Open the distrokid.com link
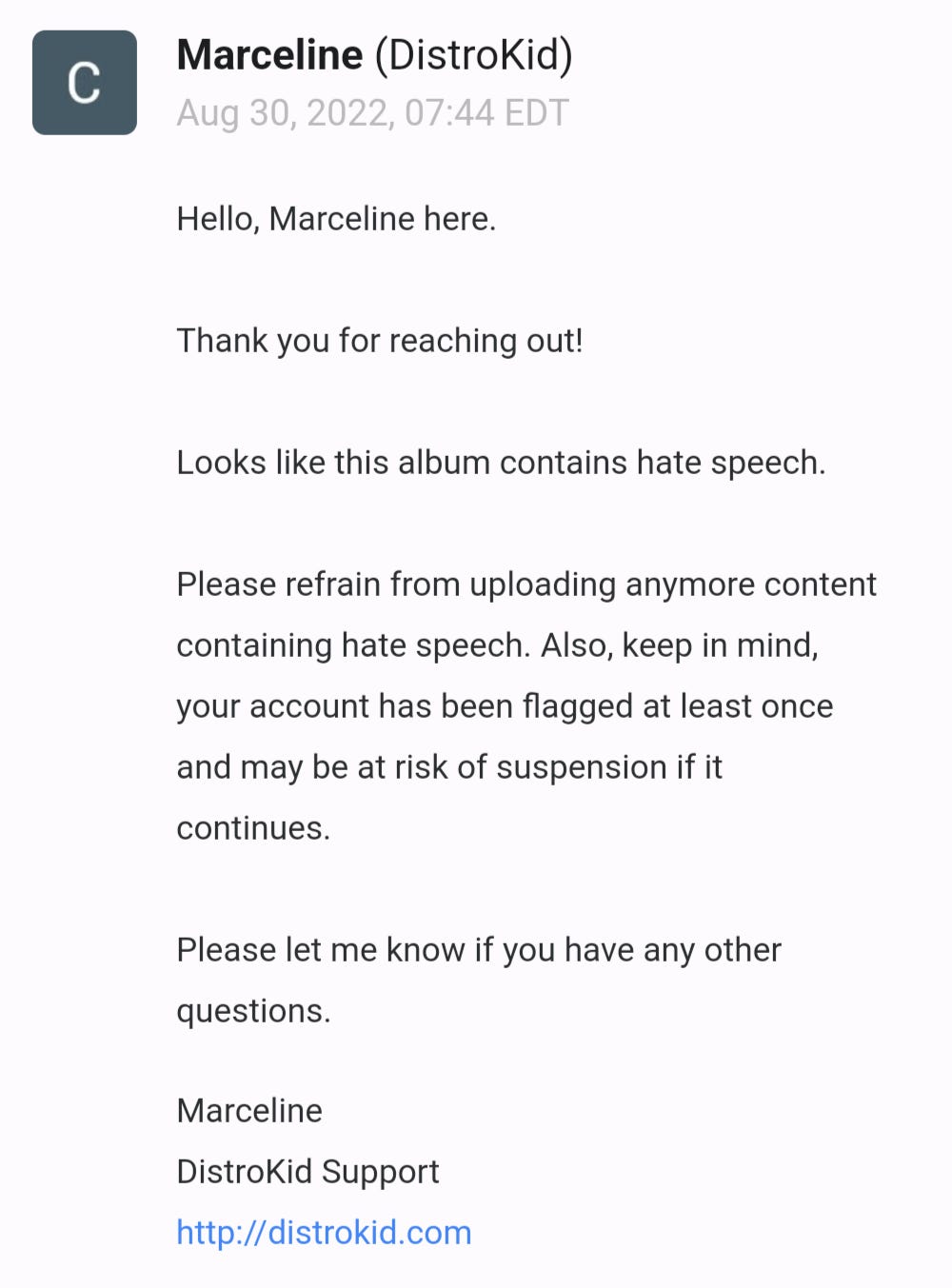Viewport: 952px width, 1288px height. (x=324, y=1233)
